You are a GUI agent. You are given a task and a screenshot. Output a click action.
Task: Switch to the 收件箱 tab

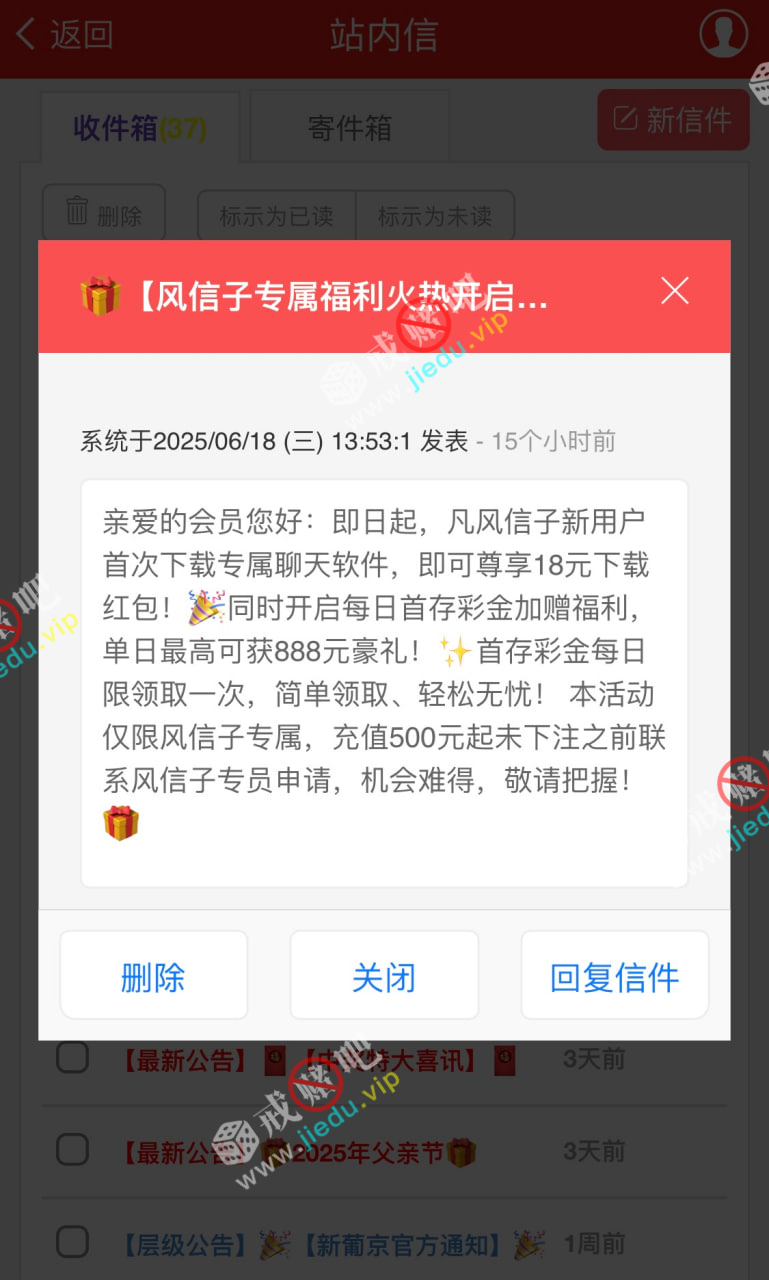140,128
